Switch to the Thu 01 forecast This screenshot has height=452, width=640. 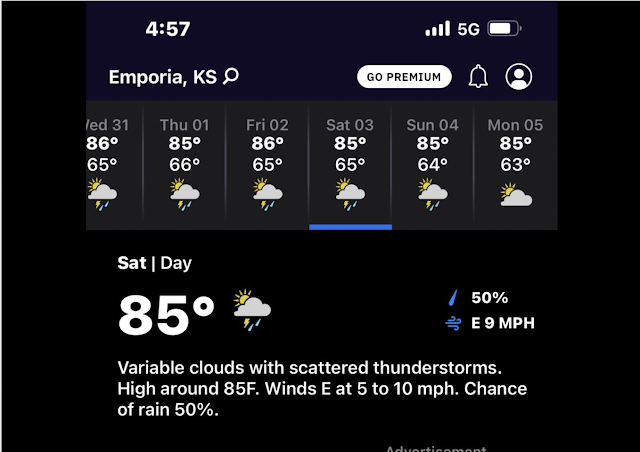click(185, 165)
